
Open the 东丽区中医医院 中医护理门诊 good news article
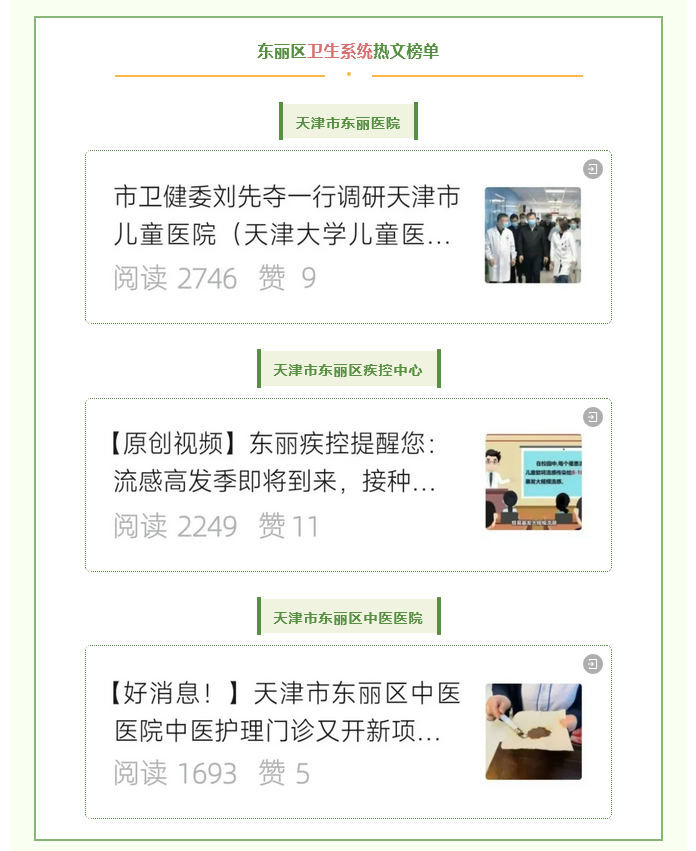point(287,711)
